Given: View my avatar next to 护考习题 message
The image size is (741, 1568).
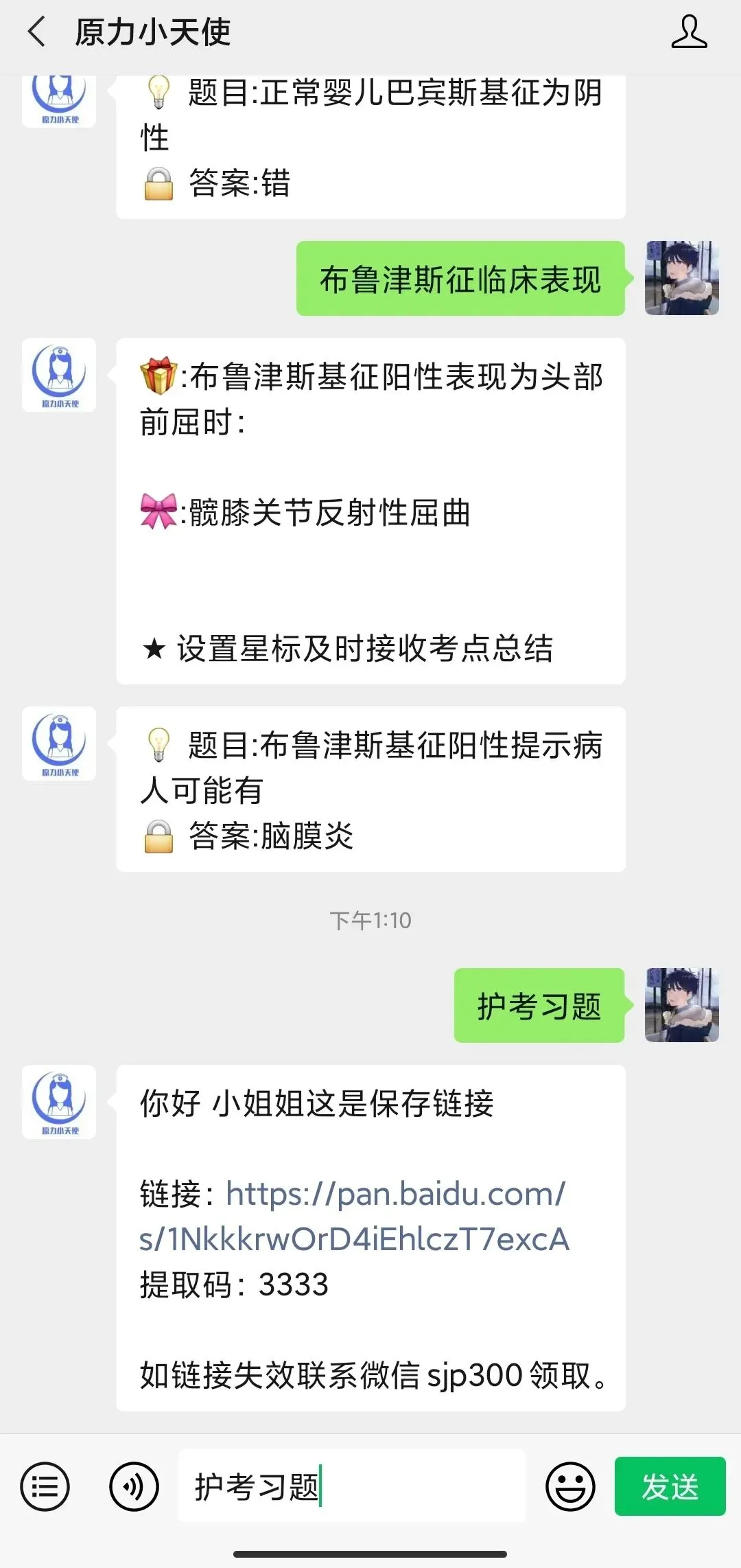Looking at the screenshot, I should click(682, 1005).
